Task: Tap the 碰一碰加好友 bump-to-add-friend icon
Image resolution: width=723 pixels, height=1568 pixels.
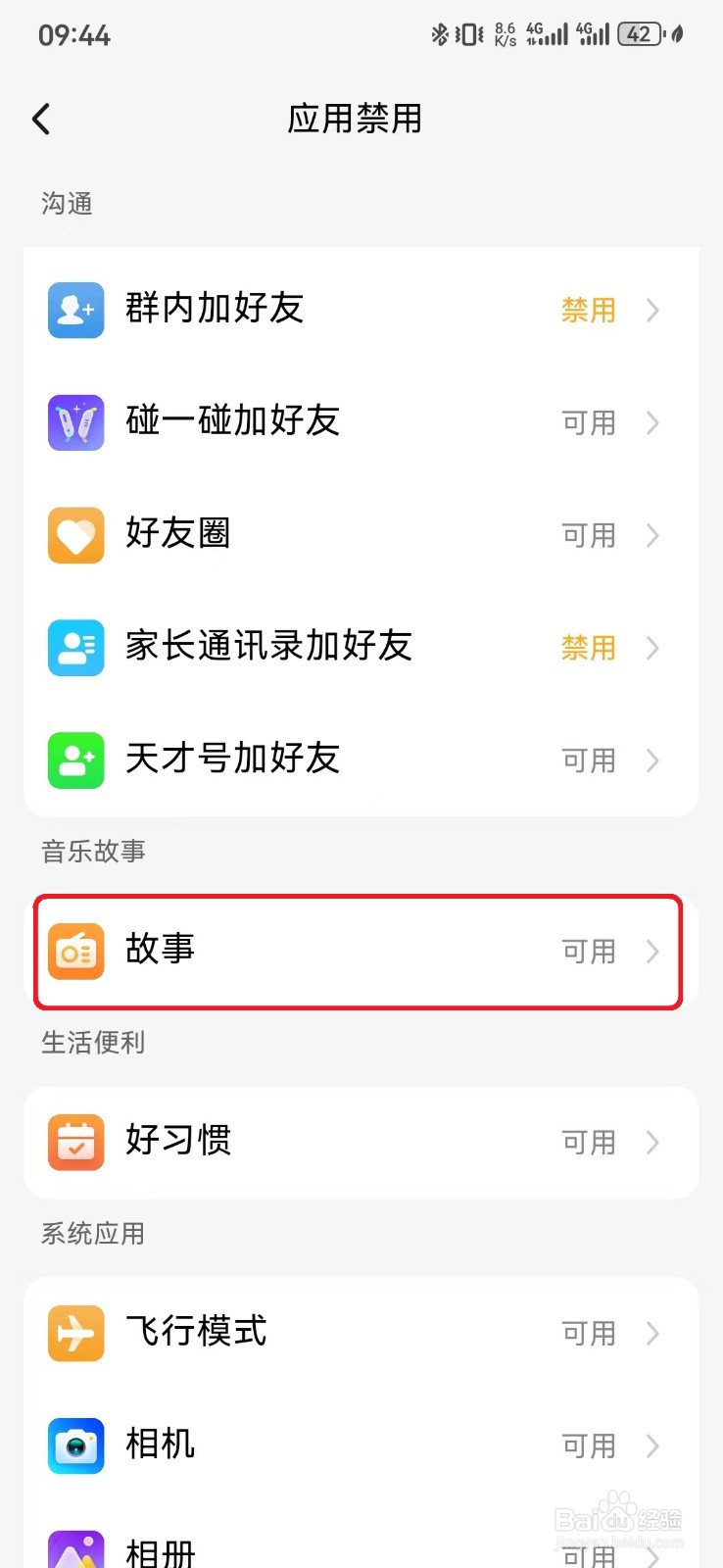Action: 75,422
